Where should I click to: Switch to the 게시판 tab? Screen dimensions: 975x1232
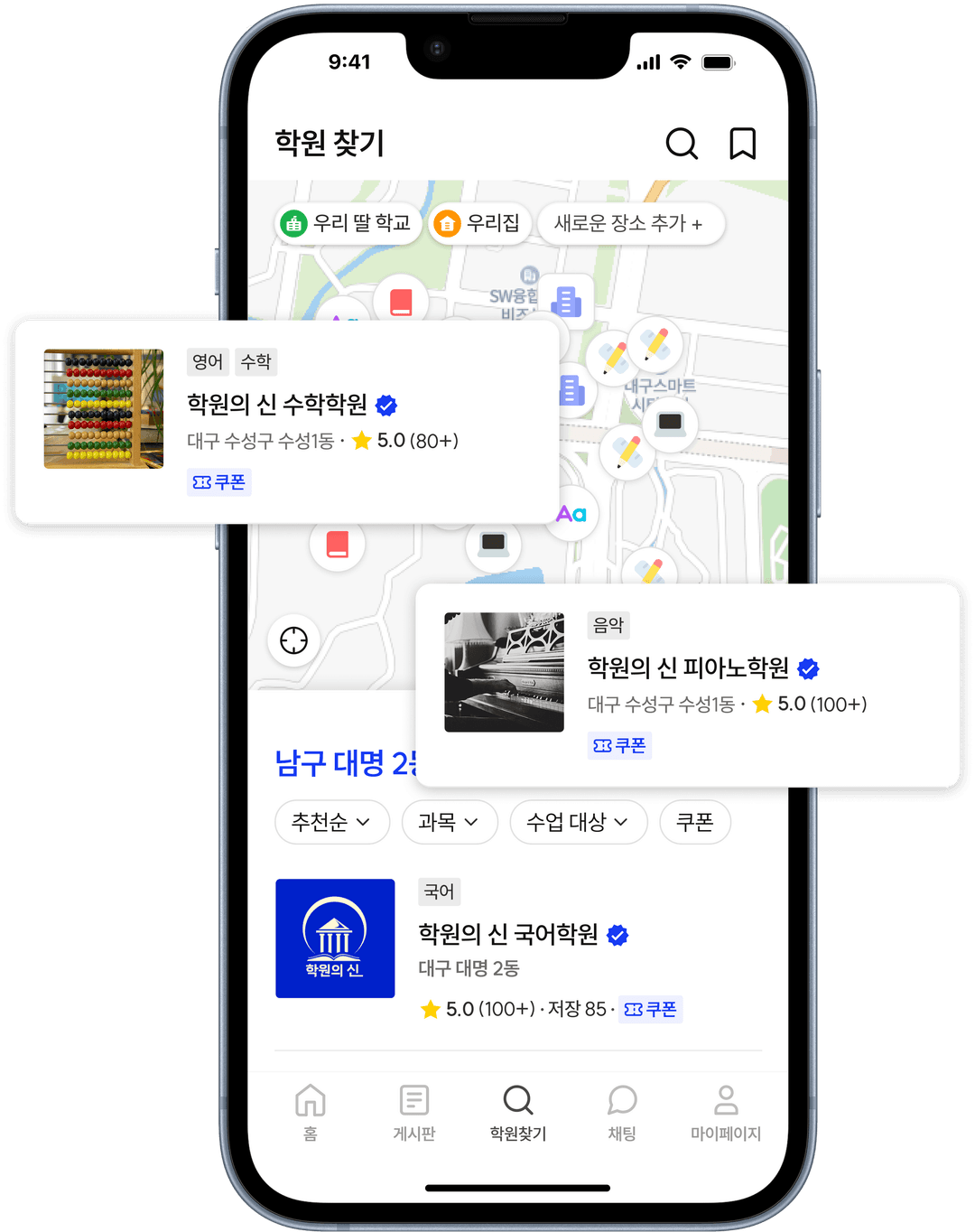tap(413, 1111)
